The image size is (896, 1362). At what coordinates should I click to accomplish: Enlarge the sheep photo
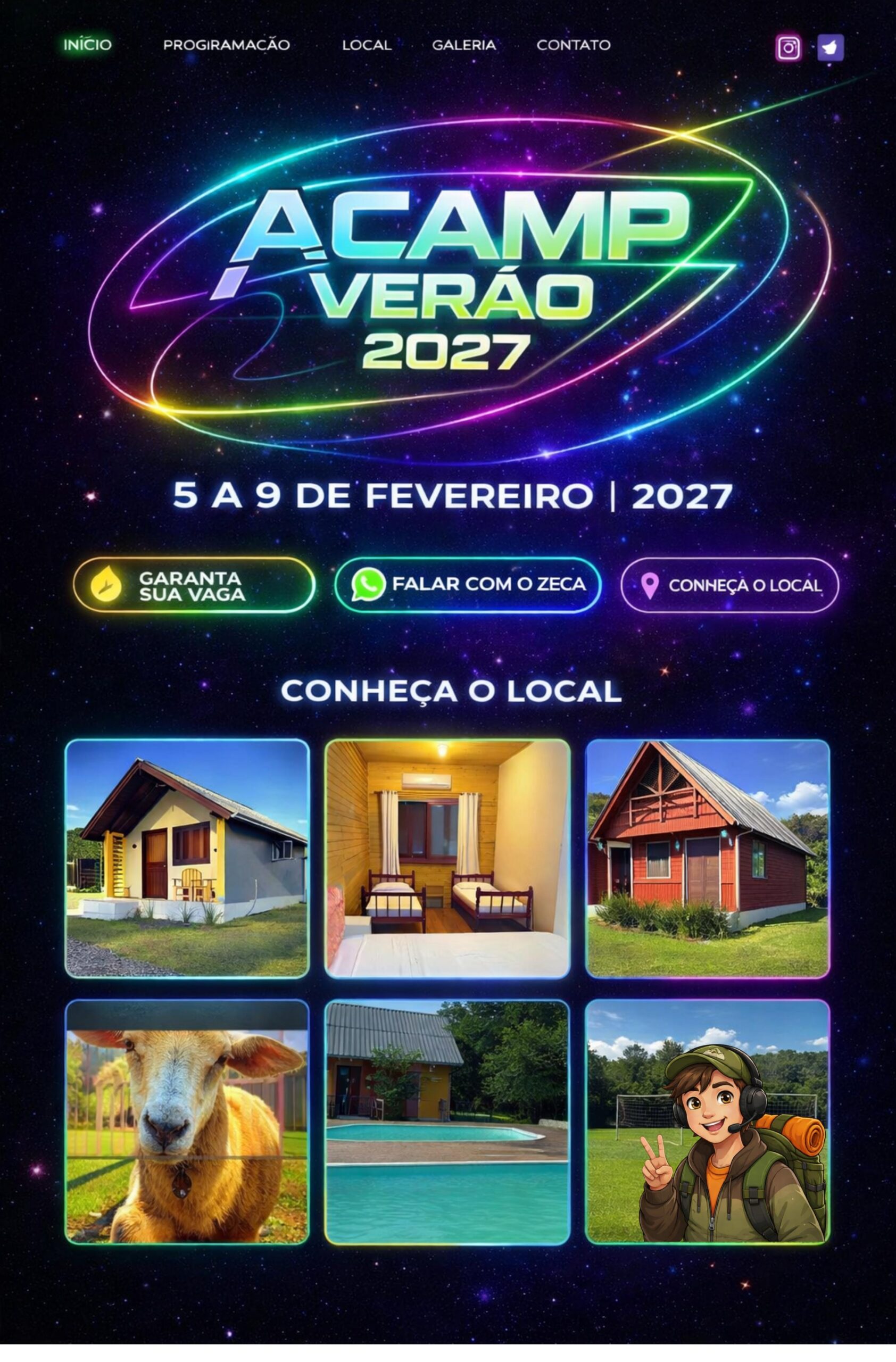tap(187, 1121)
